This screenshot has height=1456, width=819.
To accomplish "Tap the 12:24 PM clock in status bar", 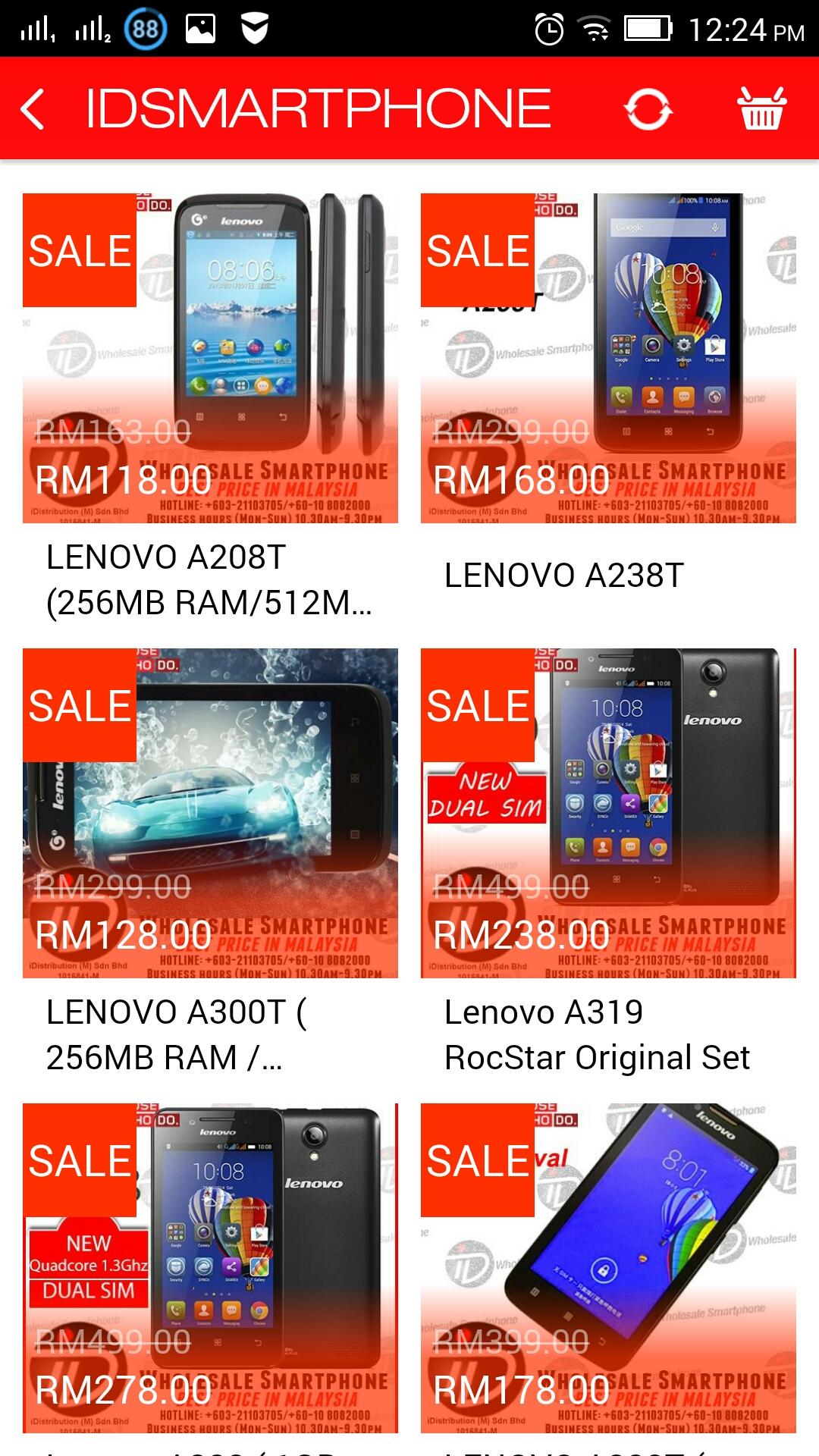I will 747,27.
